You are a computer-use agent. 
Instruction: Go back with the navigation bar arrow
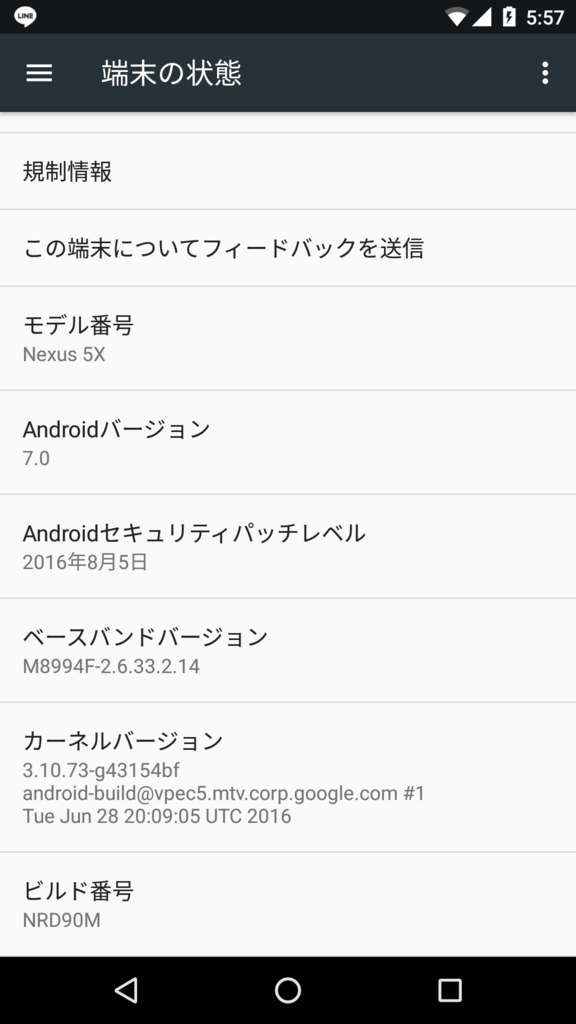[x=126, y=990]
